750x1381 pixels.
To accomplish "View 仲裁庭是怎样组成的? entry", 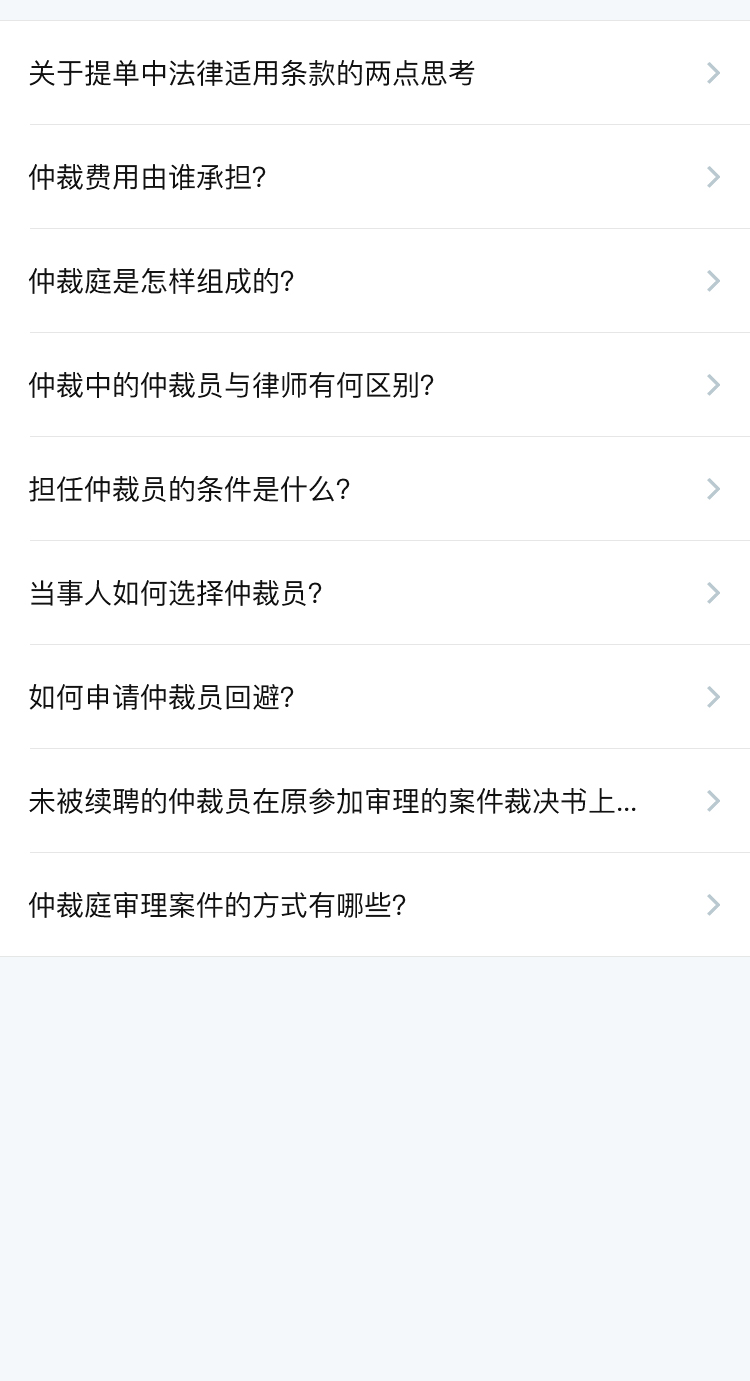I will click(162, 281).
